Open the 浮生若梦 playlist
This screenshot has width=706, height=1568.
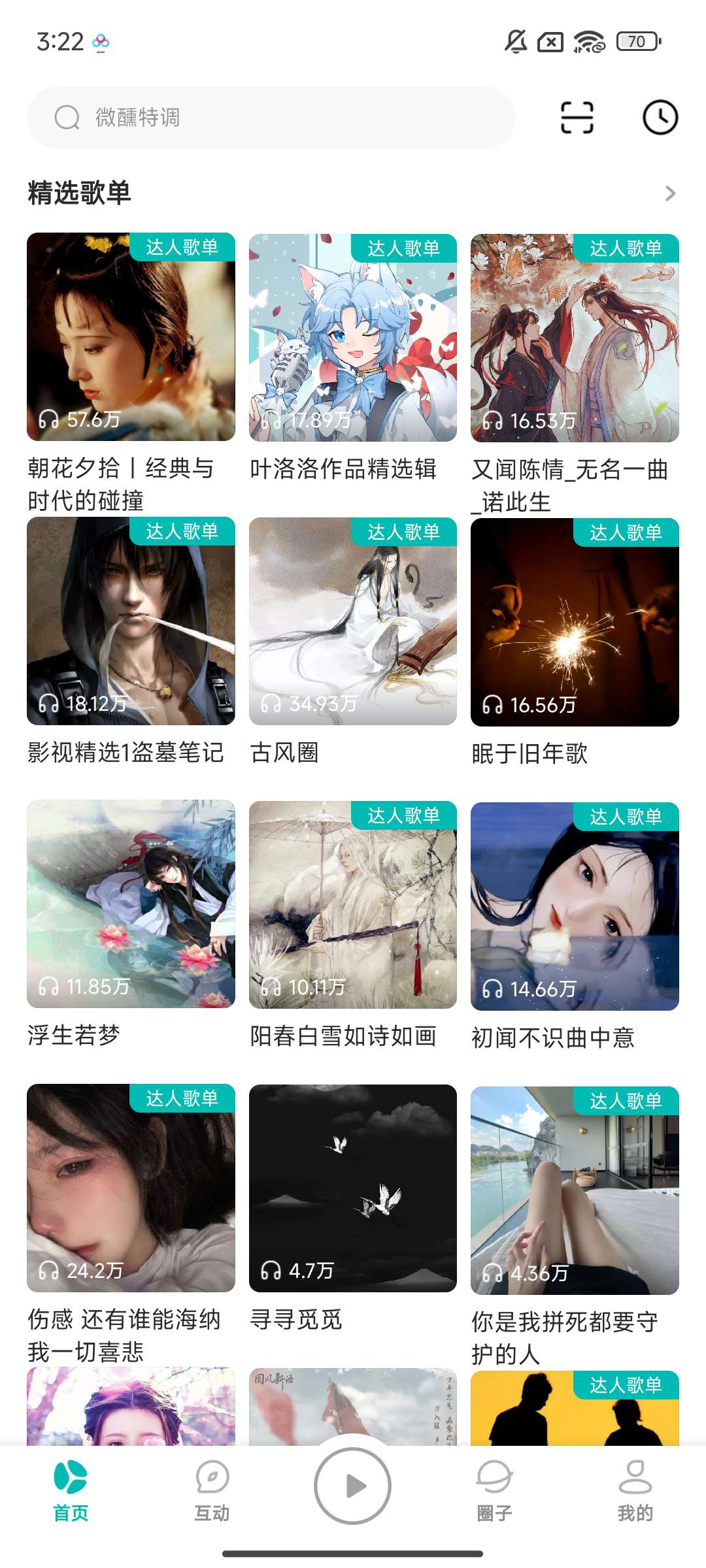pyautogui.click(x=131, y=904)
